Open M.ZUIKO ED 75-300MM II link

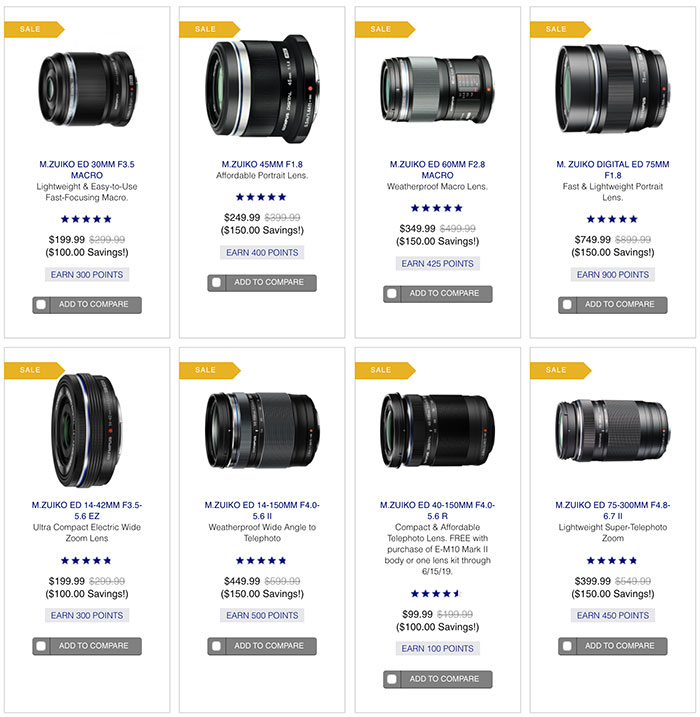612,510
